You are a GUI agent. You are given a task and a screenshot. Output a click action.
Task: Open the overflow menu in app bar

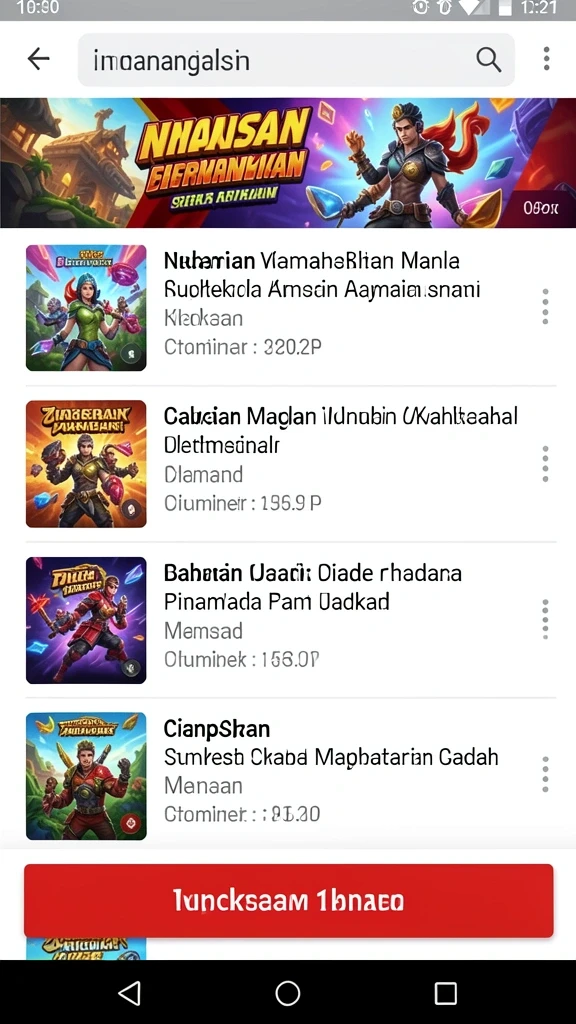[546, 59]
